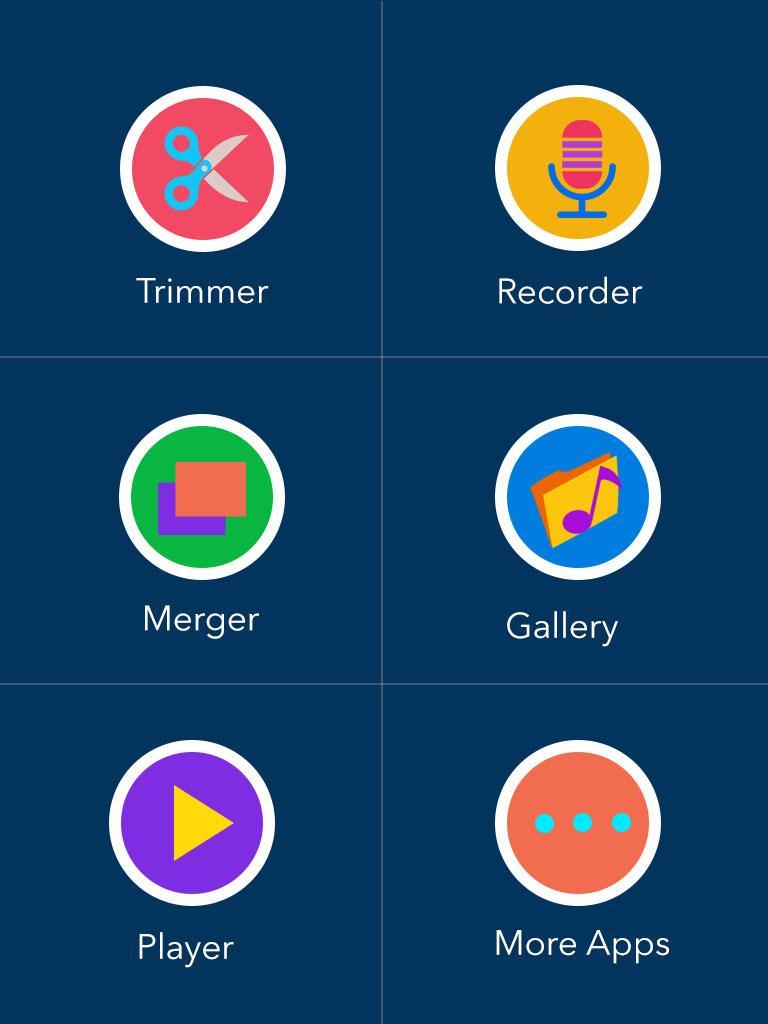Image resolution: width=768 pixels, height=1024 pixels.
Task: Open the audio trimming feature in the top-left cell
Action: click(203, 170)
